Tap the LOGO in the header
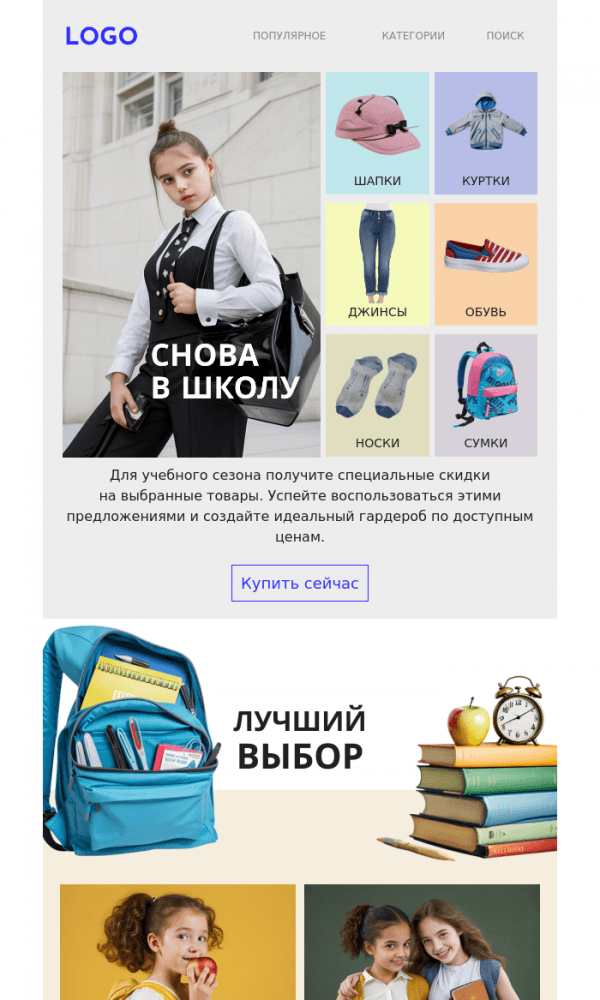This screenshot has height=1000, width=600. [x=101, y=36]
